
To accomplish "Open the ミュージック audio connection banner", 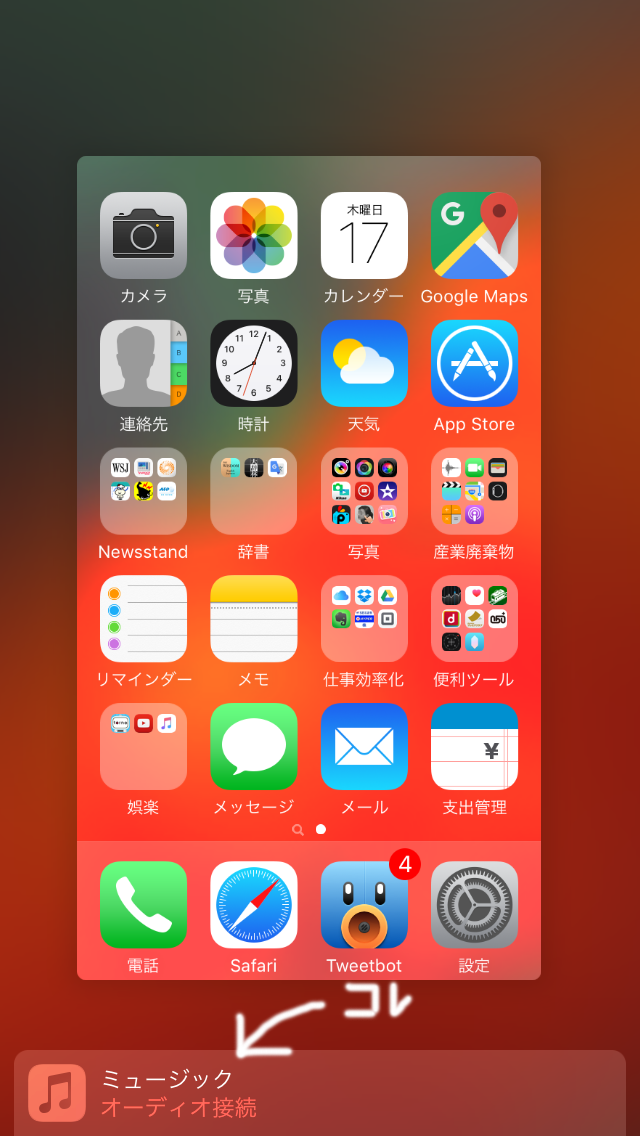I will click(x=320, y=1092).
